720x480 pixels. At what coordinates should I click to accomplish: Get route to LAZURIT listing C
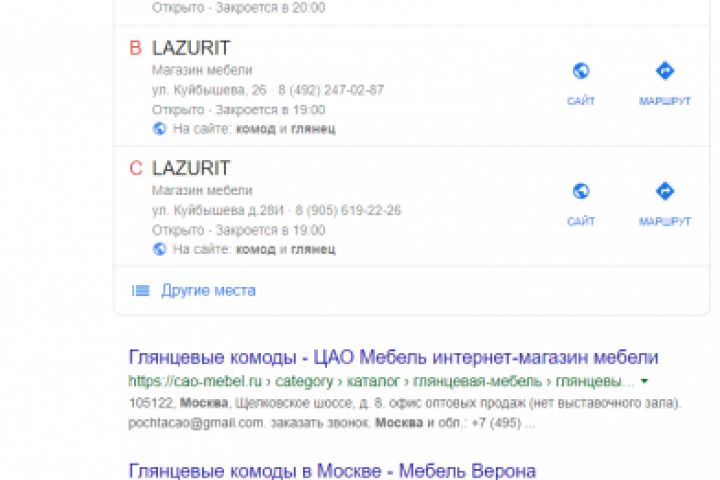pyautogui.click(x=664, y=201)
